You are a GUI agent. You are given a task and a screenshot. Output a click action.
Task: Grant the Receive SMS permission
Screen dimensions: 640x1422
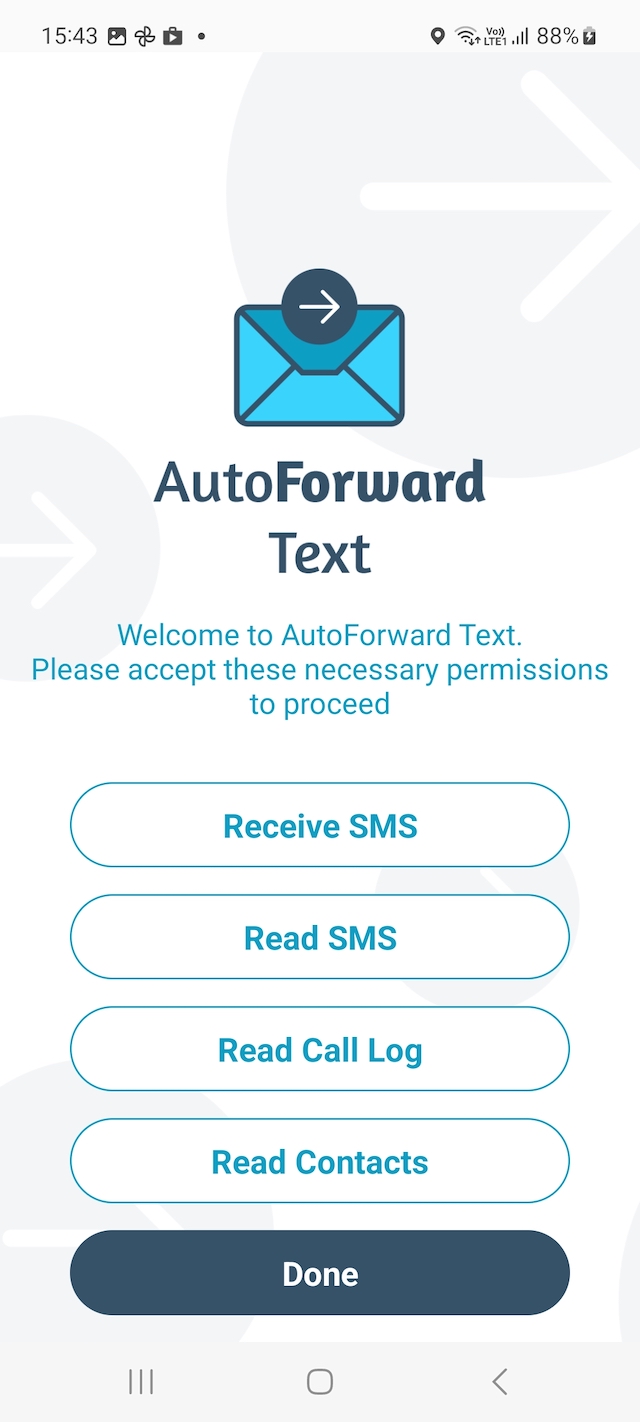pos(320,826)
